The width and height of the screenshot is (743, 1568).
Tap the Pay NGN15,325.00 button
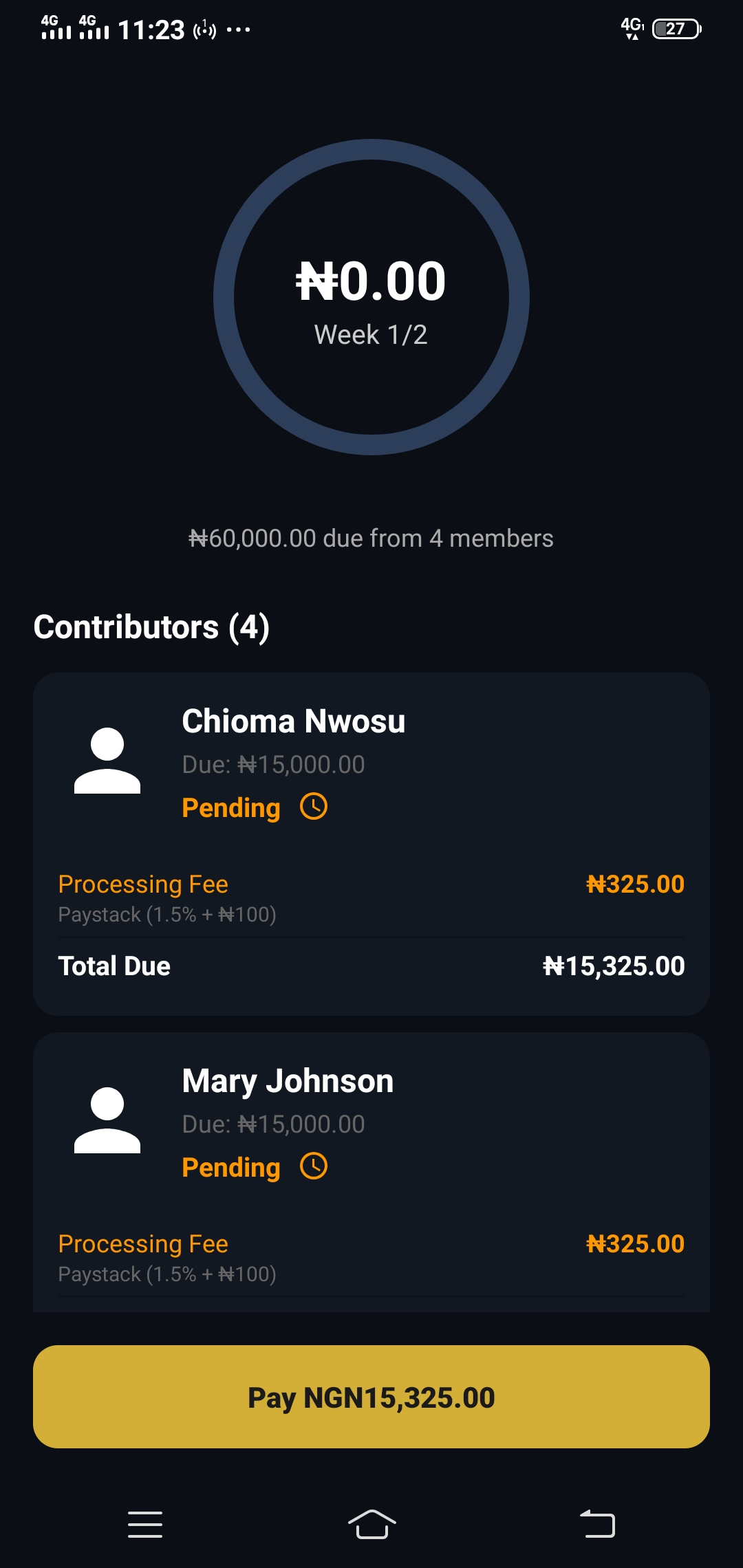coord(371,1397)
